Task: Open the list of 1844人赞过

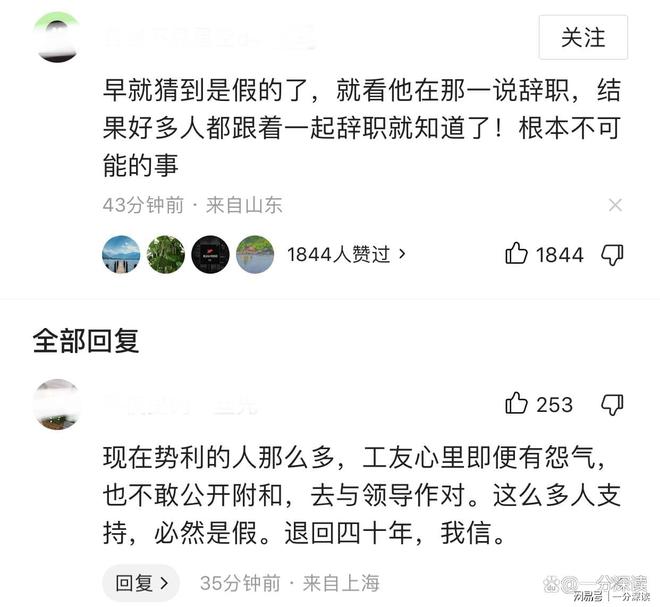Action: [x=346, y=254]
